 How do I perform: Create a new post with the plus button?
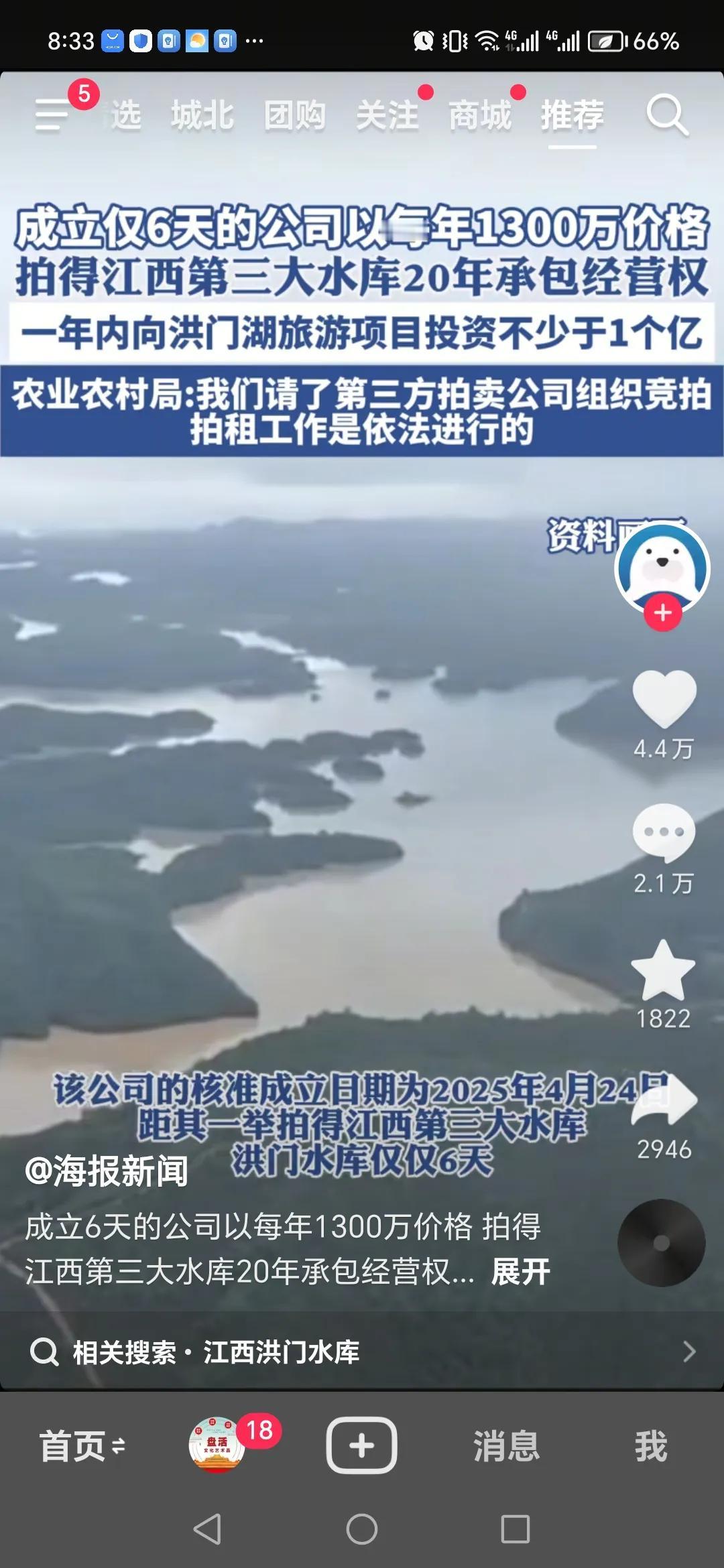[361, 1446]
